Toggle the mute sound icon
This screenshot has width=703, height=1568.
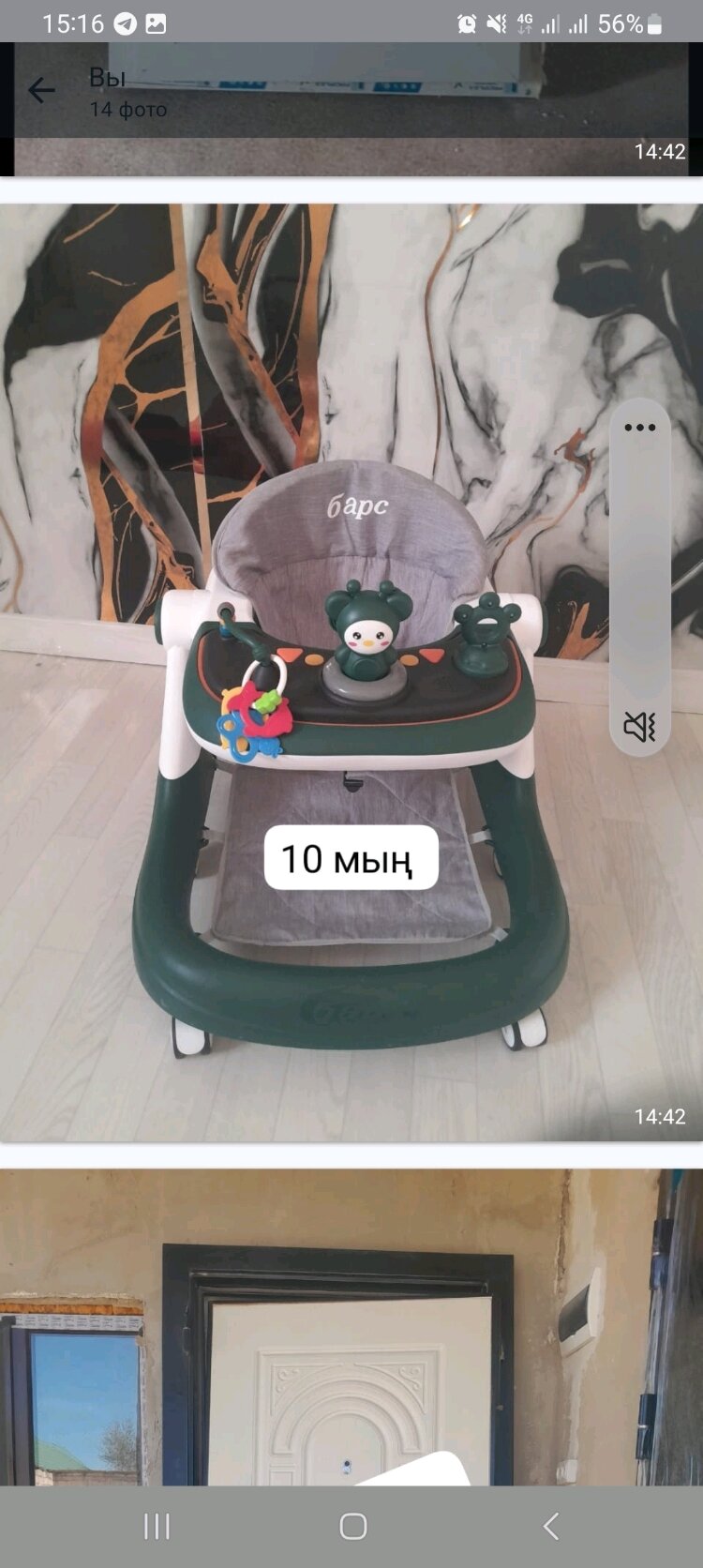(640, 726)
